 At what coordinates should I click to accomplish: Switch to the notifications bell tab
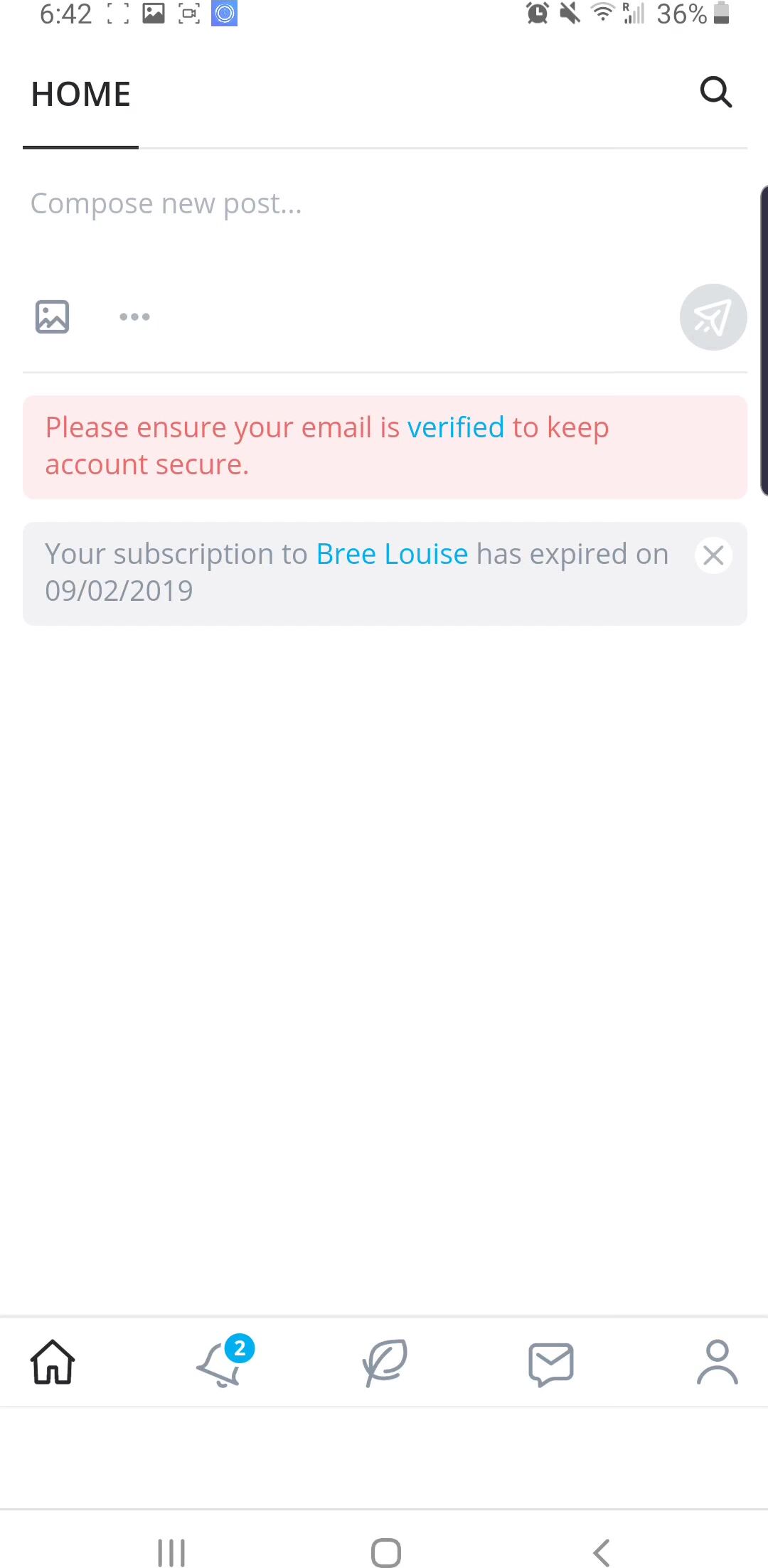[220, 1363]
